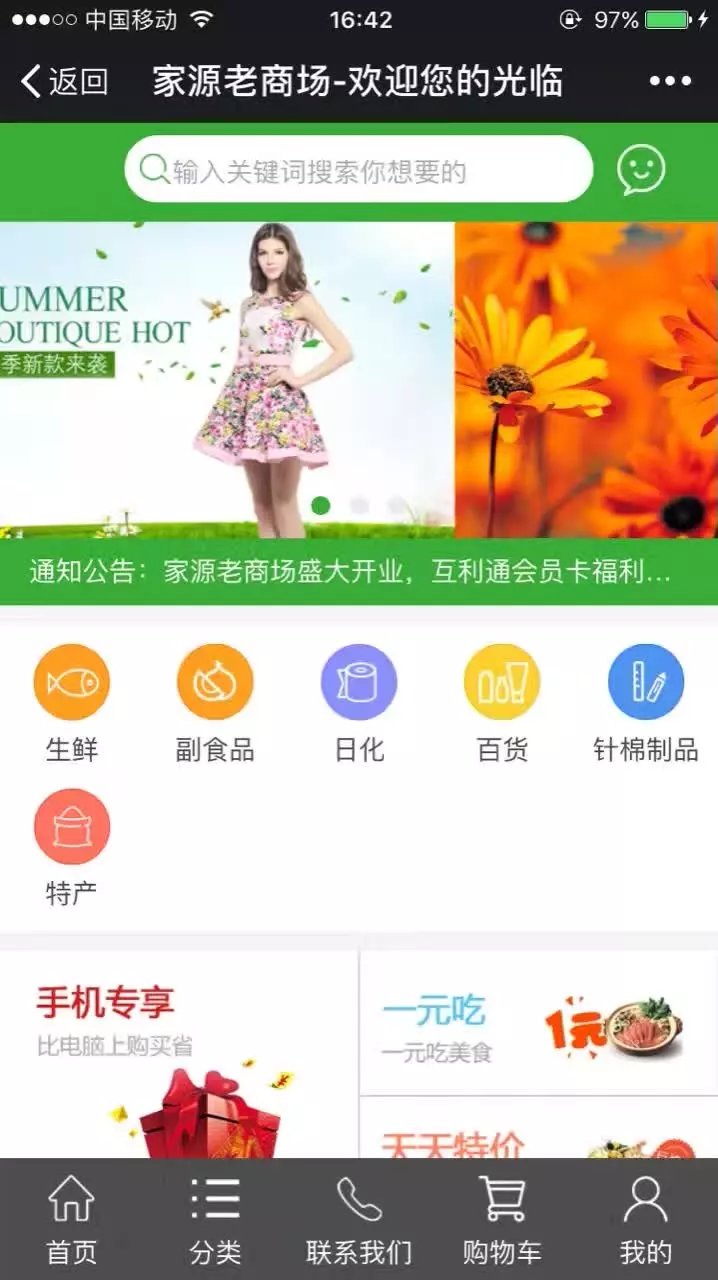This screenshot has width=718, height=1280.
Task: Switch to the 分类 tab
Action: [x=215, y=1220]
